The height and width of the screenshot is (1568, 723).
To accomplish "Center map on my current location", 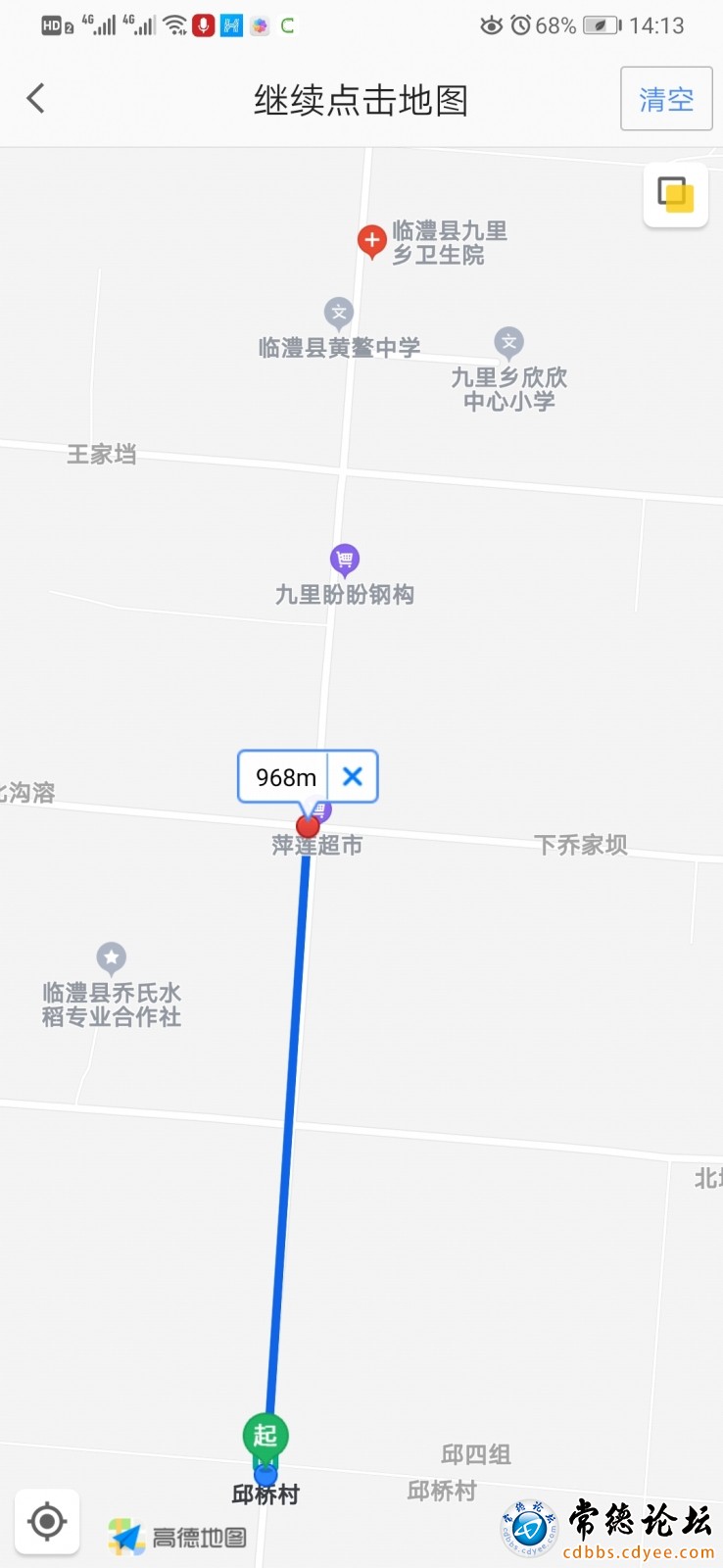I will tap(47, 1522).
